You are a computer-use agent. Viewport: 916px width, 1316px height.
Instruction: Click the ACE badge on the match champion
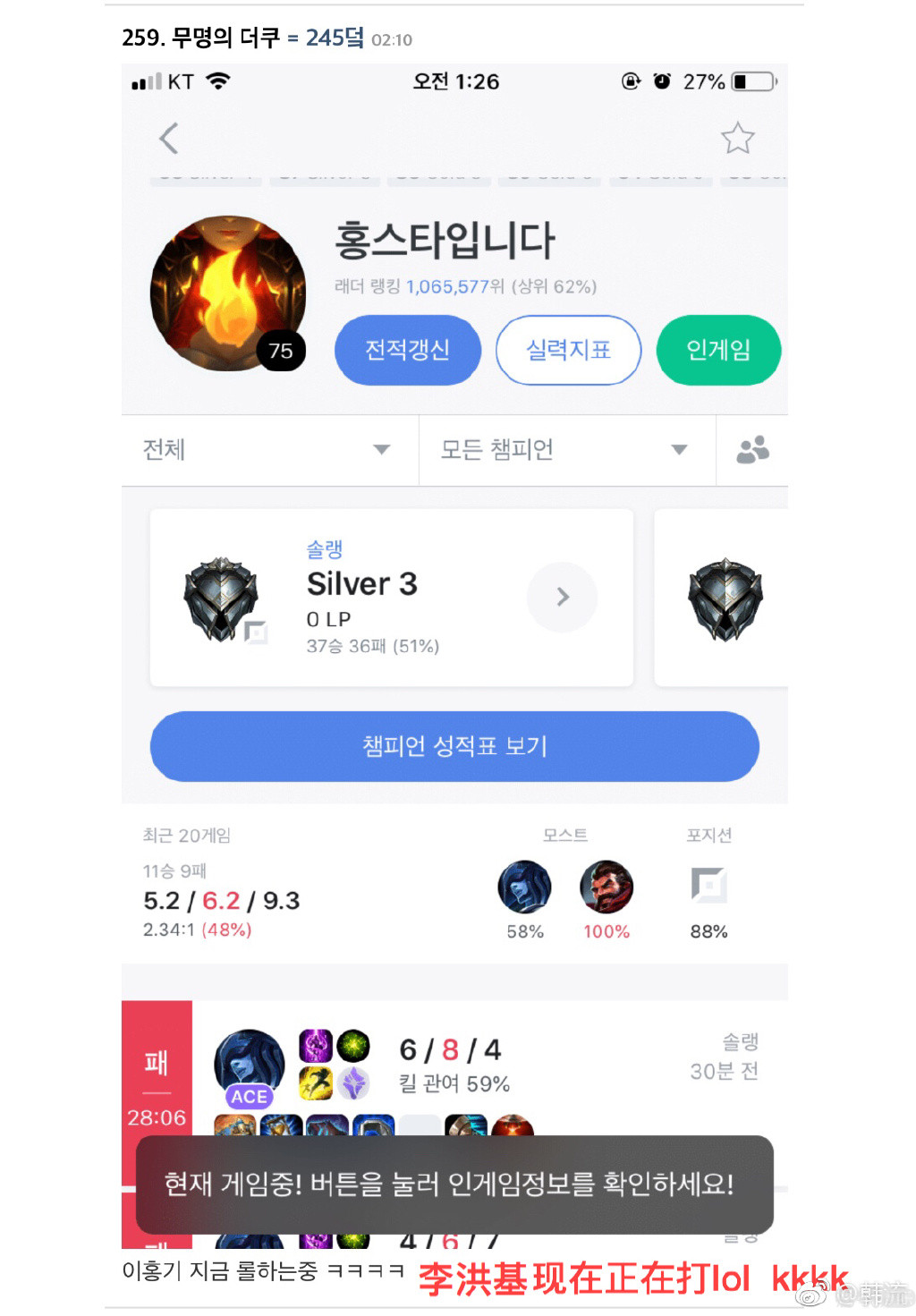point(248,1097)
